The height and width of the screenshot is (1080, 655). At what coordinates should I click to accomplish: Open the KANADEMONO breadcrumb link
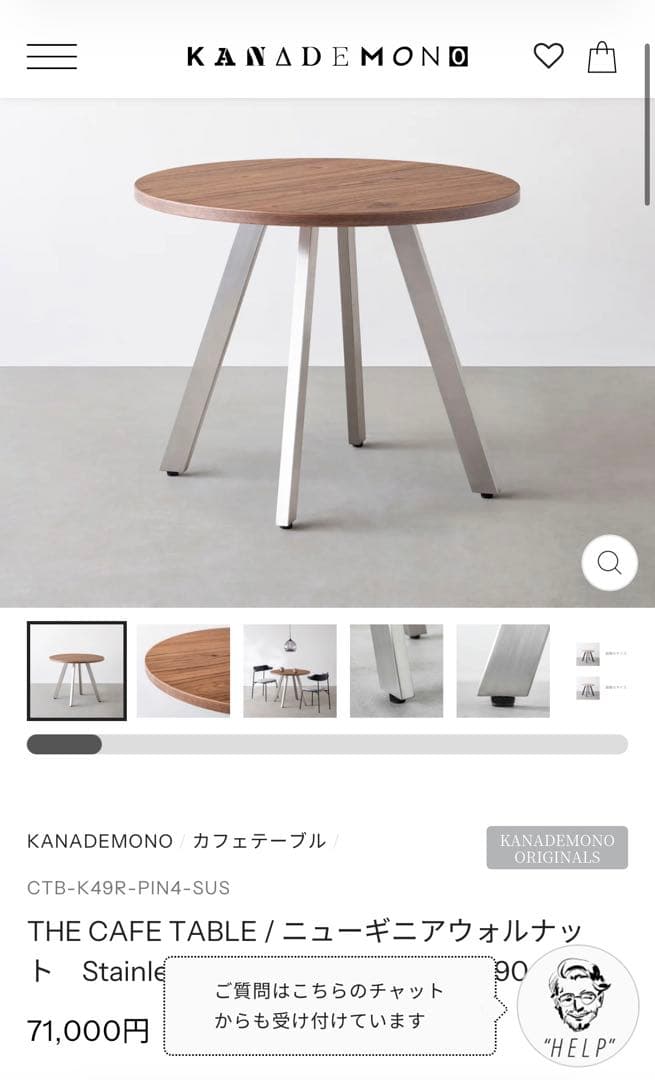[x=100, y=841]
